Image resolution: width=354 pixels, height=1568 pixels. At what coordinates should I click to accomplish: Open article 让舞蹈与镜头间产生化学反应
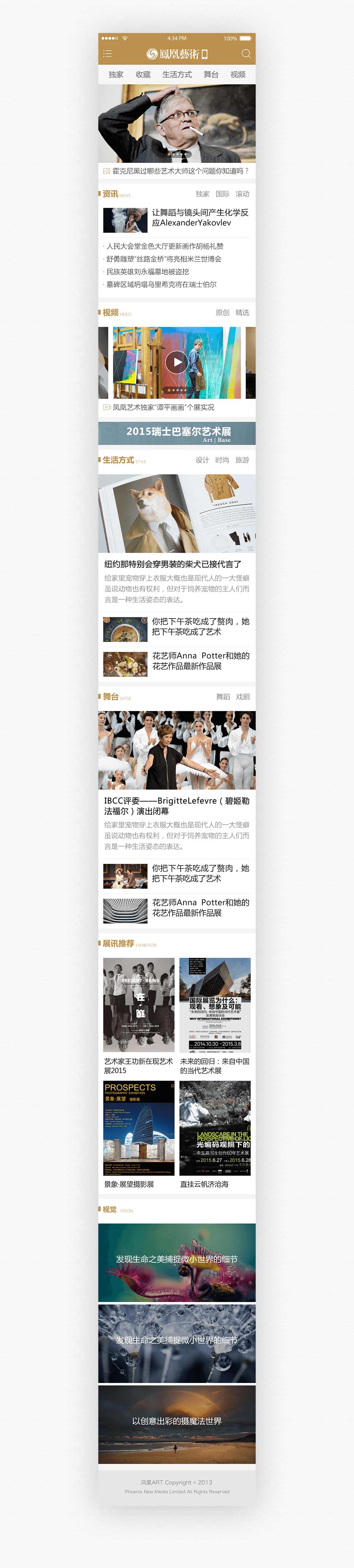(x=199, y=217)
